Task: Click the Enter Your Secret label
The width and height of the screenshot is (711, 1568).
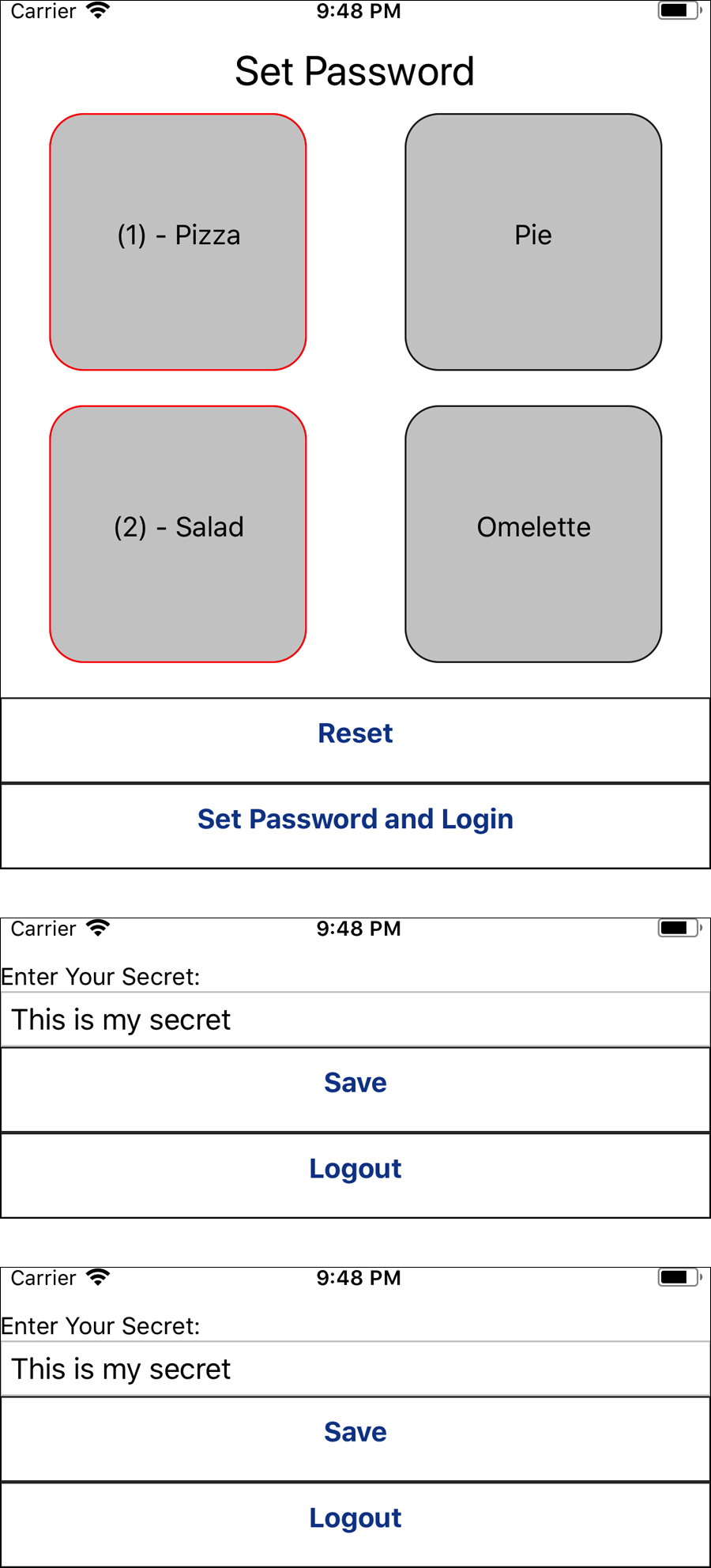Action: coord(101,977)
